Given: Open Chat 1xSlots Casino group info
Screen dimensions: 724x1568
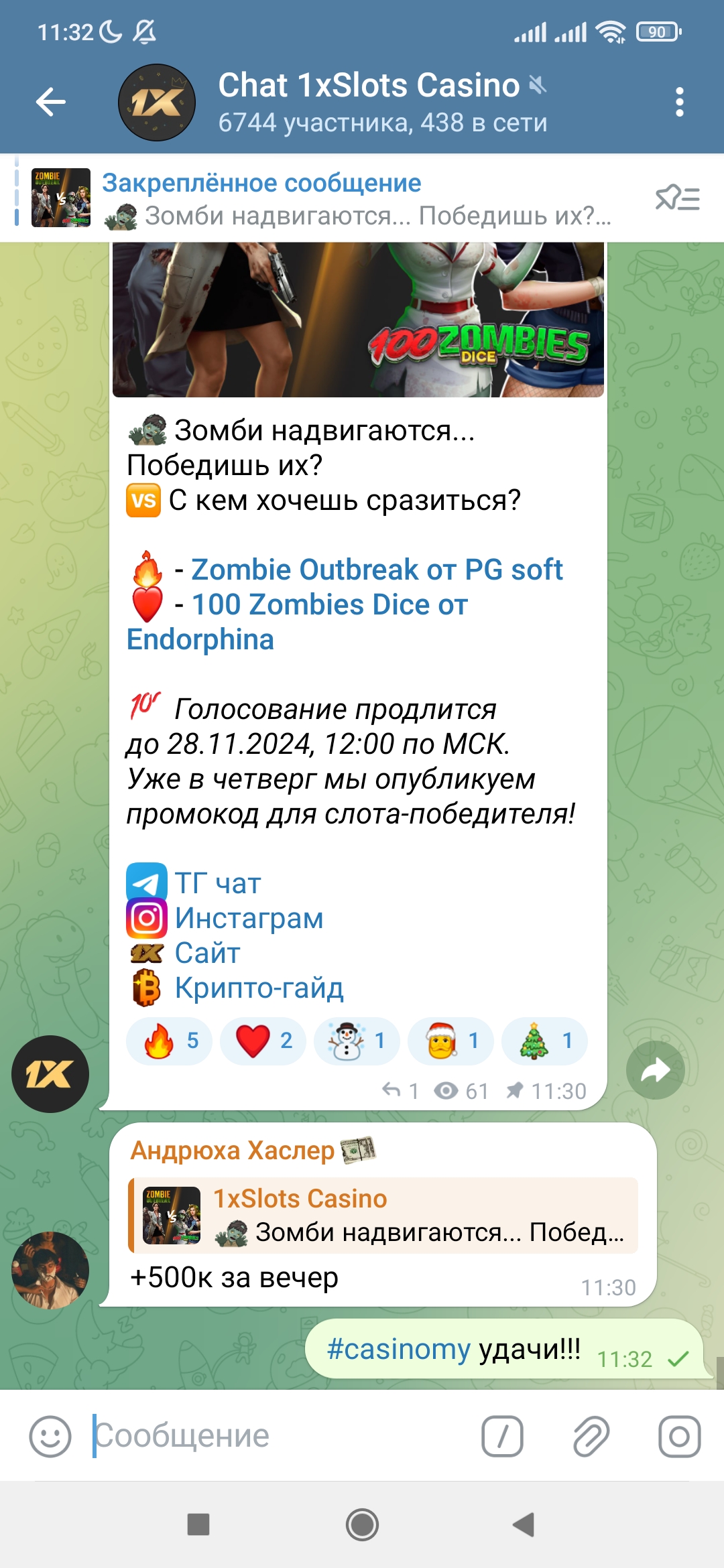Looking at the screenshot, I should (x=382, y=103).
